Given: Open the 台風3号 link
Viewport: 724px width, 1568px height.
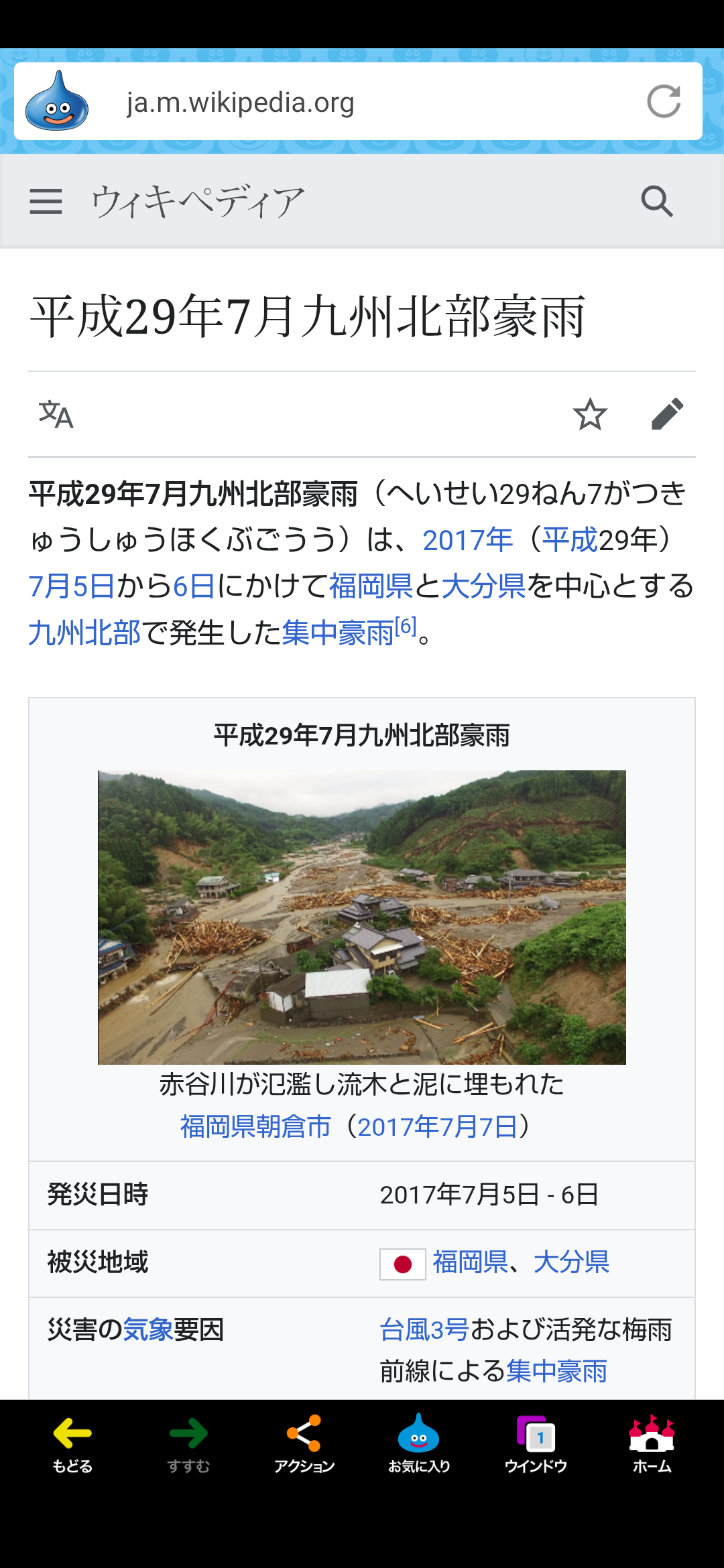Looking at the screenshot, I should 424,1330.
